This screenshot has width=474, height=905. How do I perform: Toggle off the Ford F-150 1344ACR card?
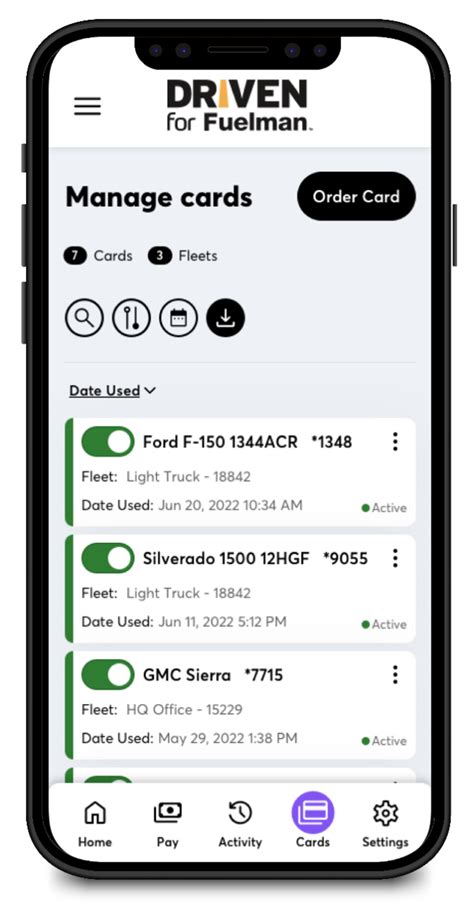(108, 442)
